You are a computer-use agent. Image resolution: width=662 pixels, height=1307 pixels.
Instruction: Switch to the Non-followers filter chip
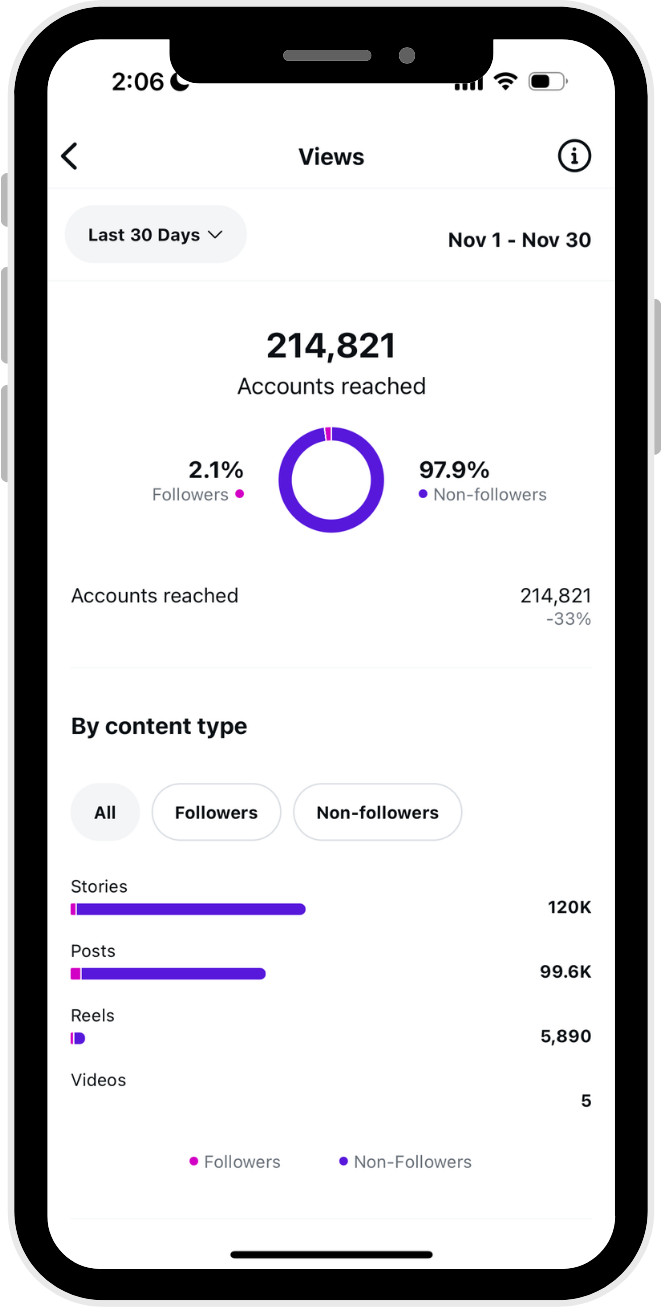pyautogui.click(x=377, y=812)
